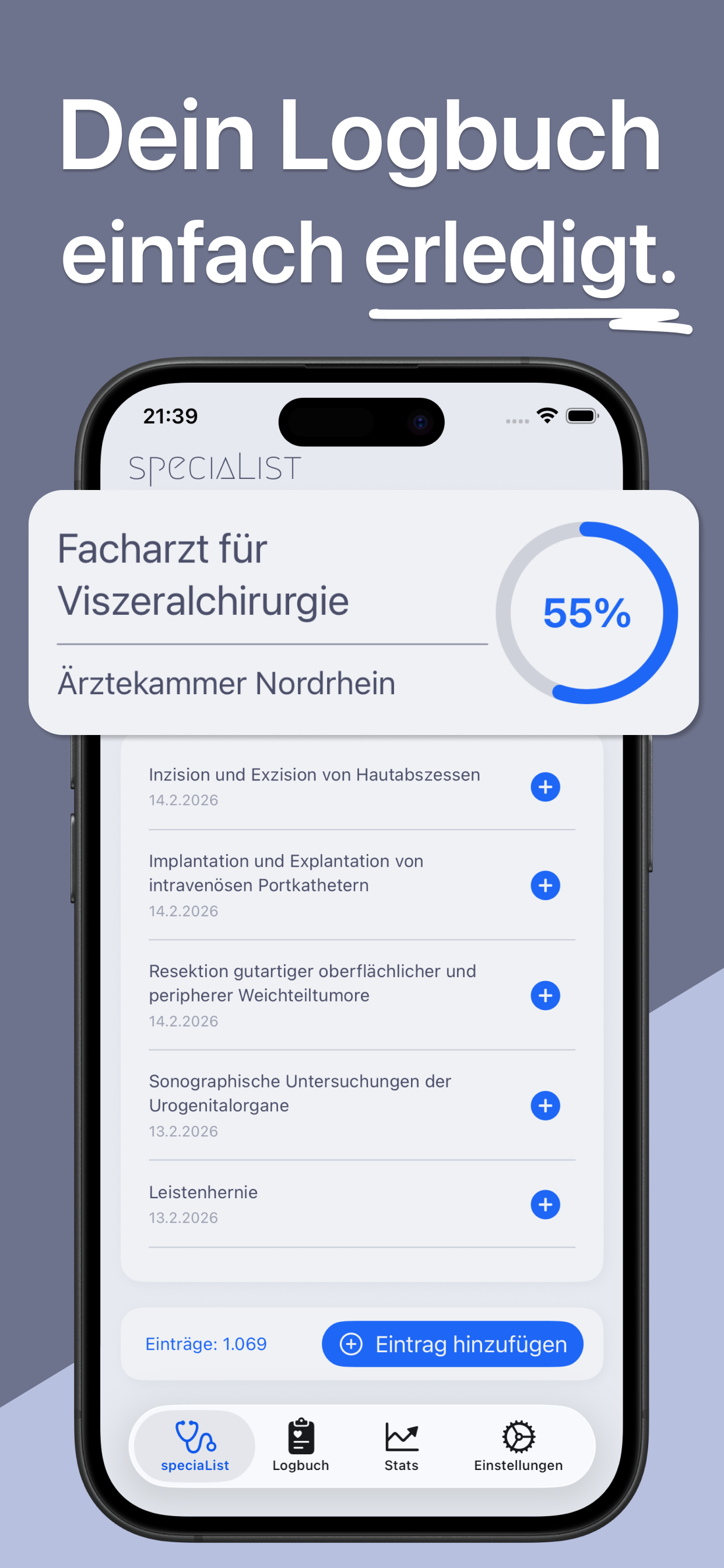Add entry for Resektion gutartiger Weichteiltumore
This screenshot has width=724, height=1568.
pos(544,996)
